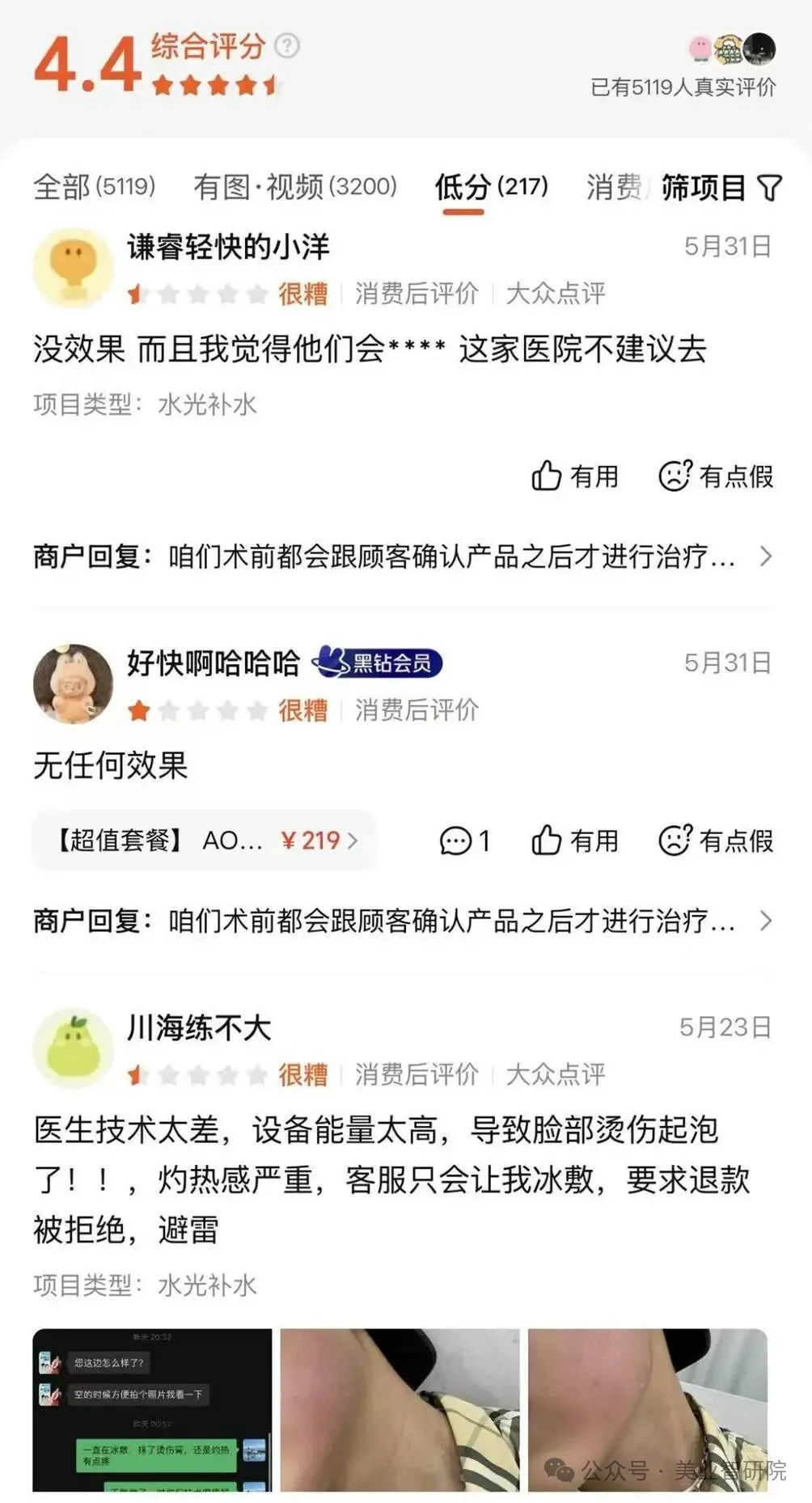The width and height of the screenshot is (812, 1503).
Task: Flag 好快啊哈哈哈's review as 有点假
Action: click(716, 840)
